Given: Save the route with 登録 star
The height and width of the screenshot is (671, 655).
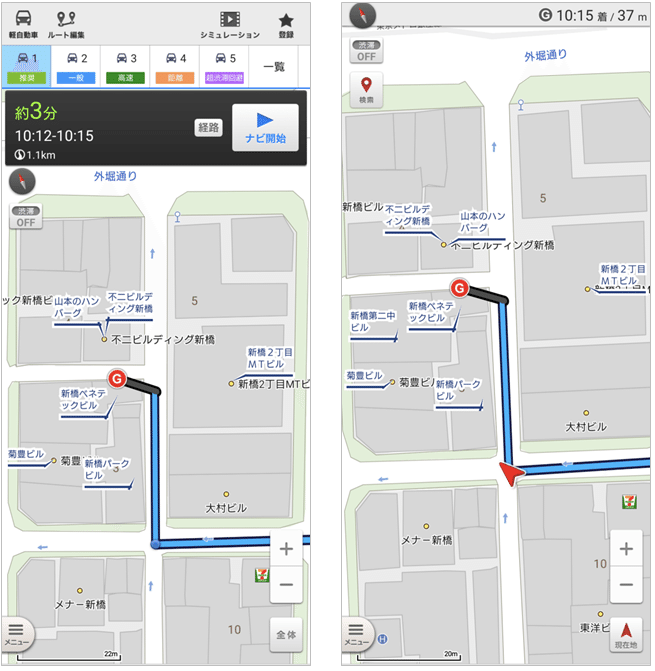Looking at the screenshot, I should tap(286, 23).
